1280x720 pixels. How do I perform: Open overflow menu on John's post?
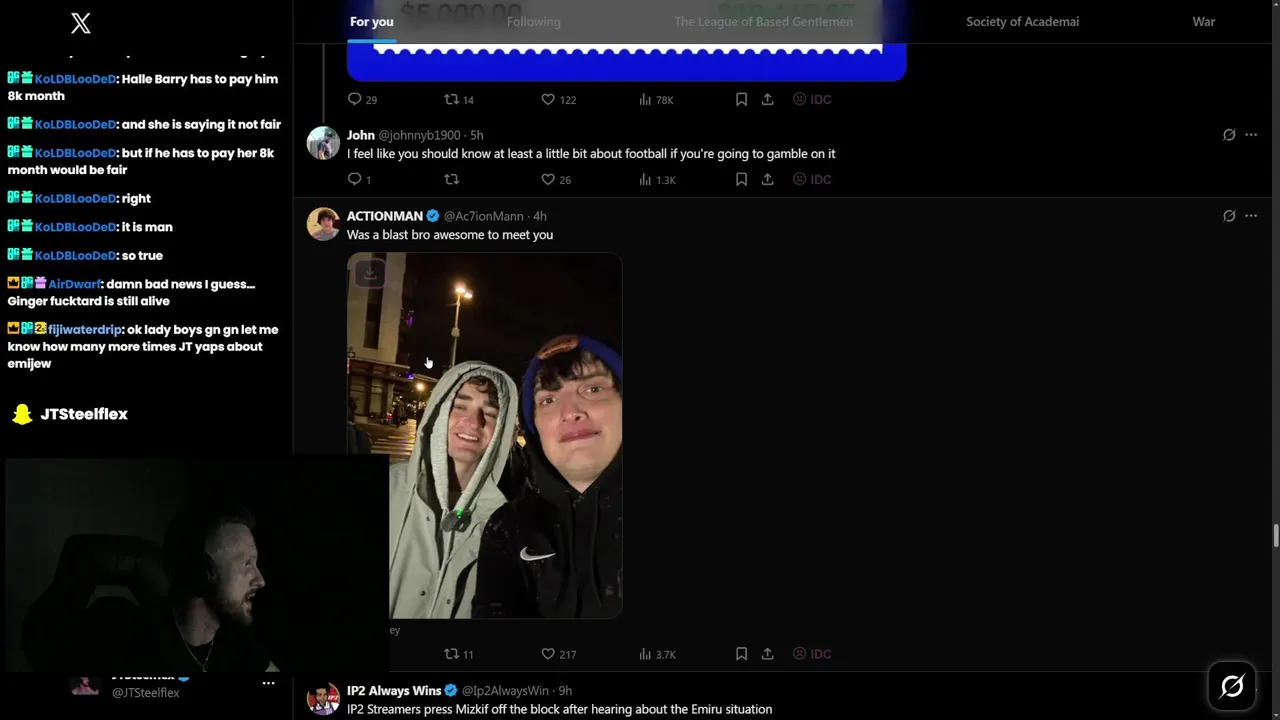coord(1251,135)
